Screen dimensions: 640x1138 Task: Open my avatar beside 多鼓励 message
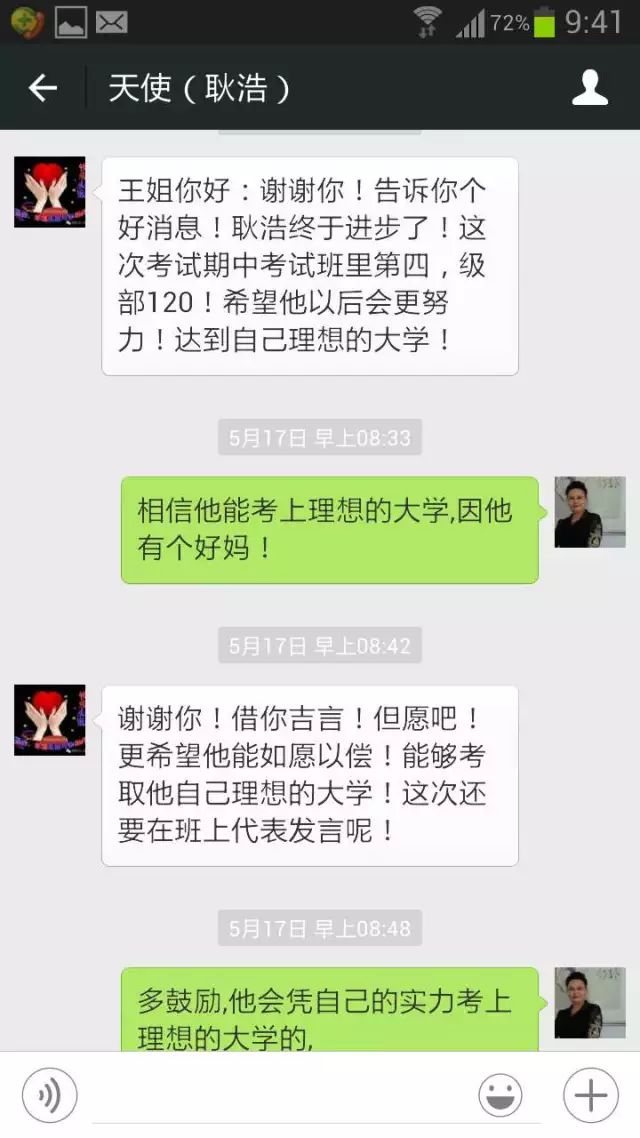click(x=590, y=1002)
